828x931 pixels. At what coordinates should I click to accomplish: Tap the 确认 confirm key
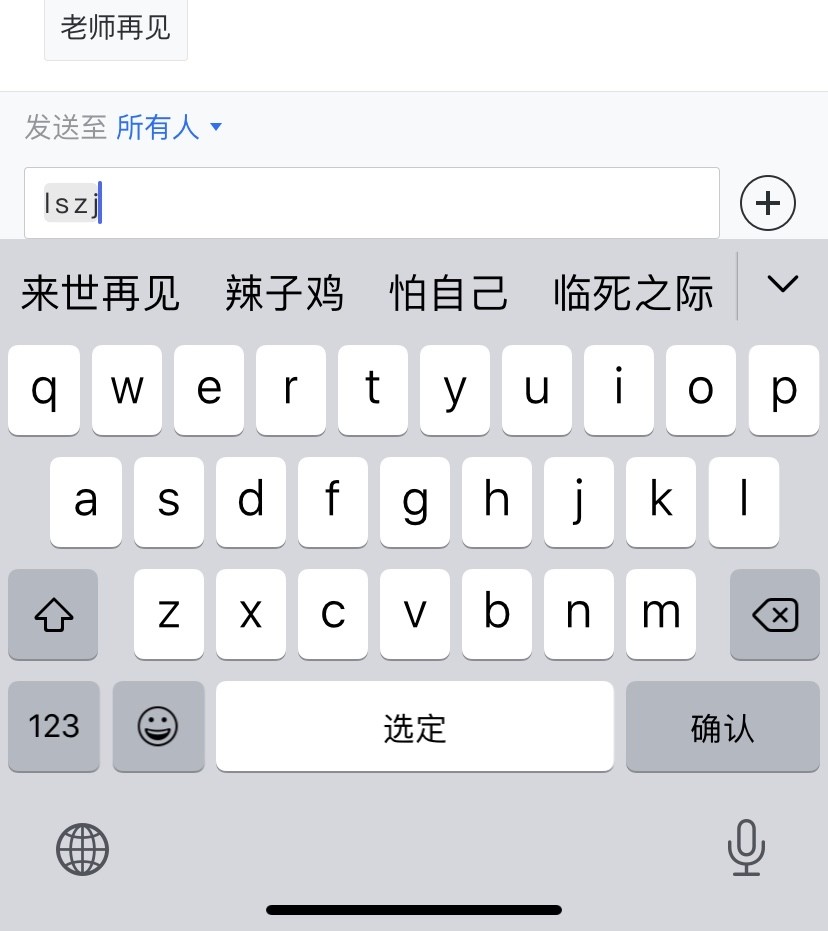click(x=722, y=727)
